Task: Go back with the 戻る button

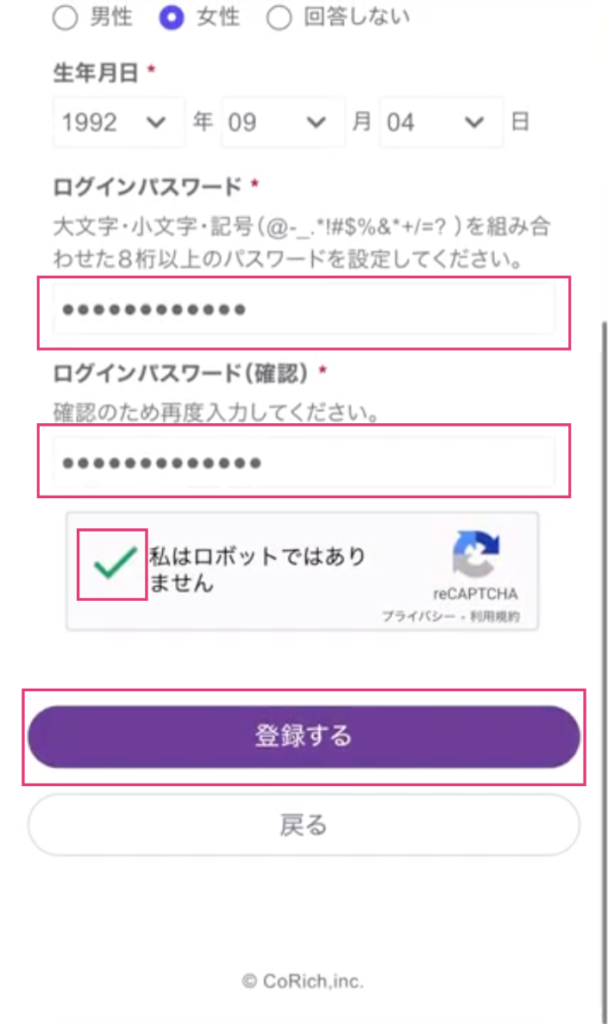Action: (x=304, y=825)
